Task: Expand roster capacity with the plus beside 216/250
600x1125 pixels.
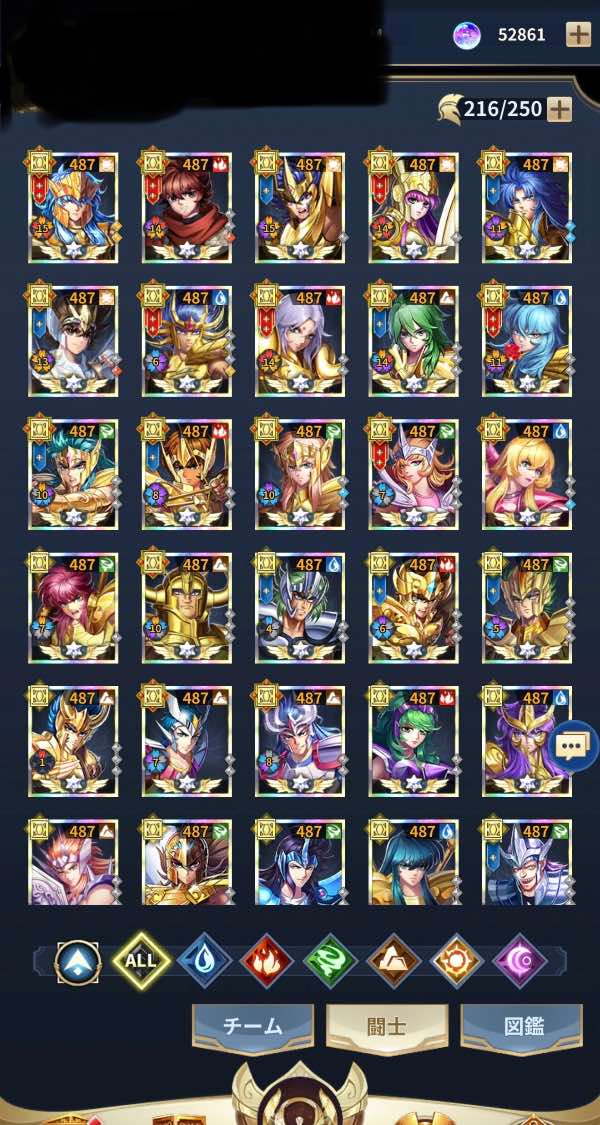Action: (x=560, y=108)
